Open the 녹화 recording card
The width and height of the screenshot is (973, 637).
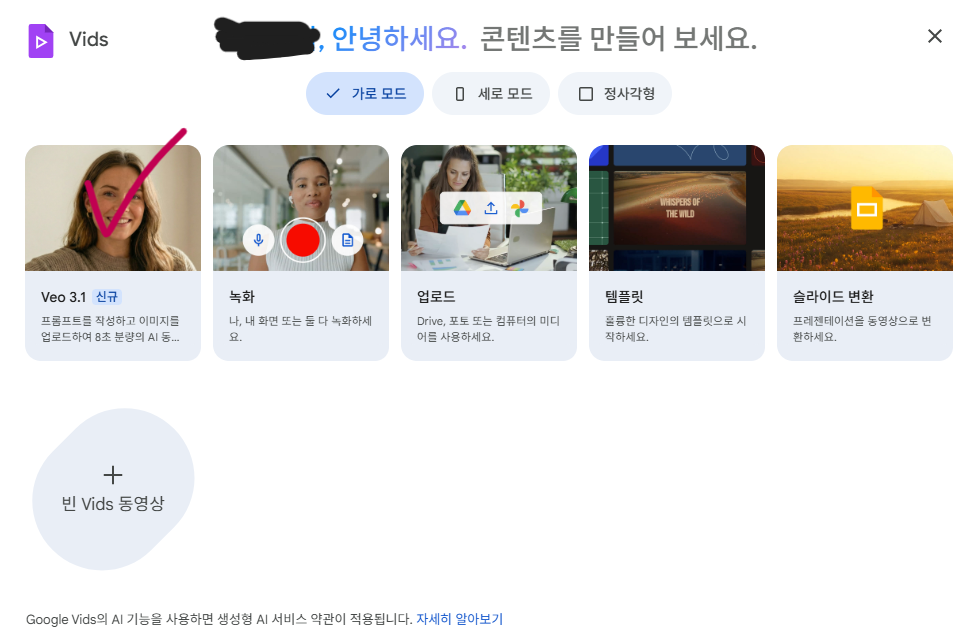click(x=301, y=252)
